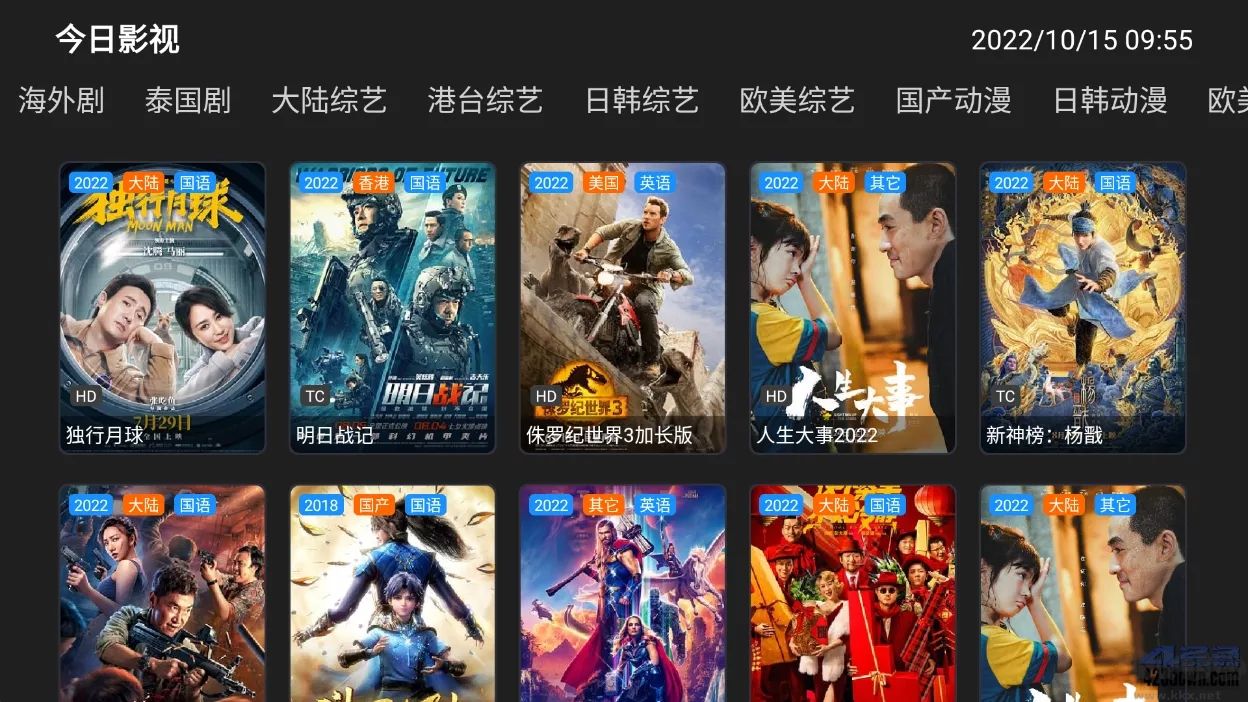Switch to the 日韩动漫 tab
The height and width of the screenshot is (702, 1248).
(1110, 100)
